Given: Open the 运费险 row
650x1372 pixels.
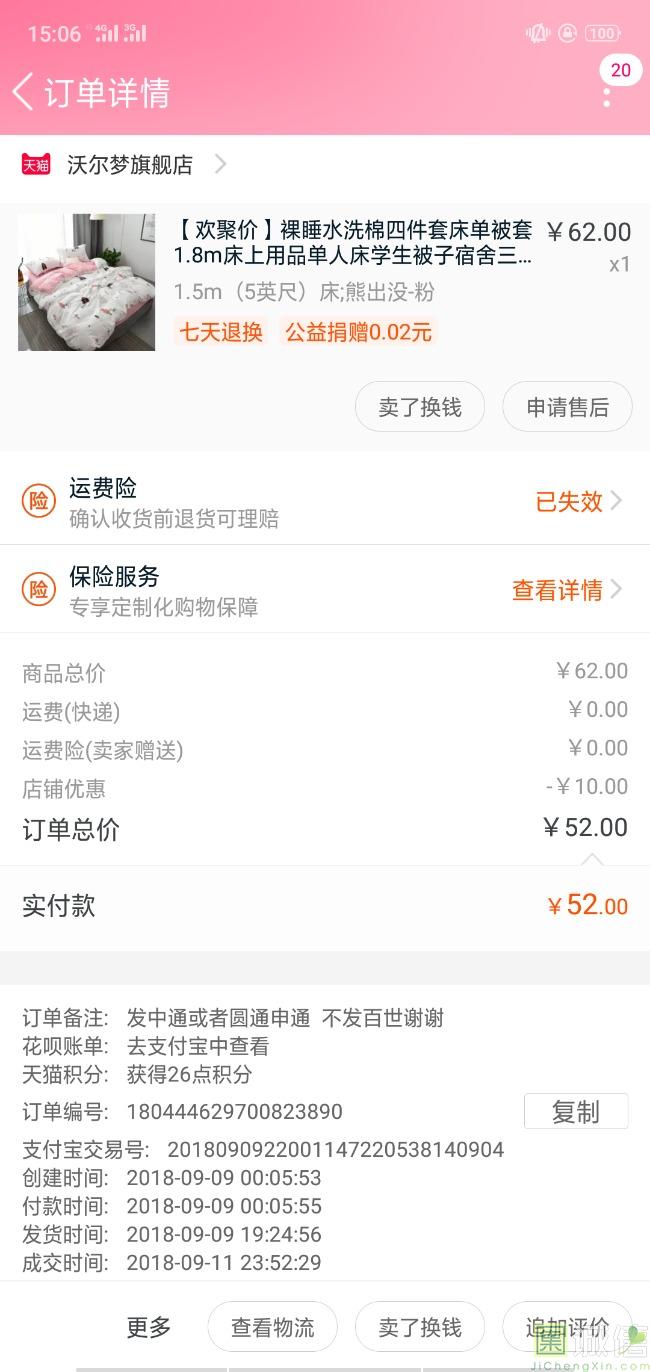Looking at the screenshot, I should (x=325, y=501).
